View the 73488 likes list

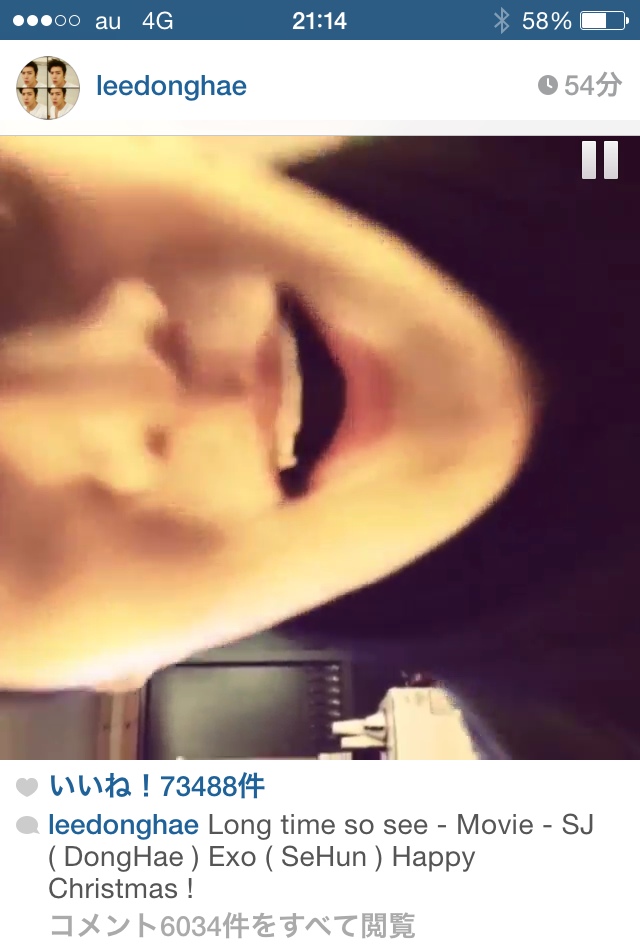[x=156, y=787]
